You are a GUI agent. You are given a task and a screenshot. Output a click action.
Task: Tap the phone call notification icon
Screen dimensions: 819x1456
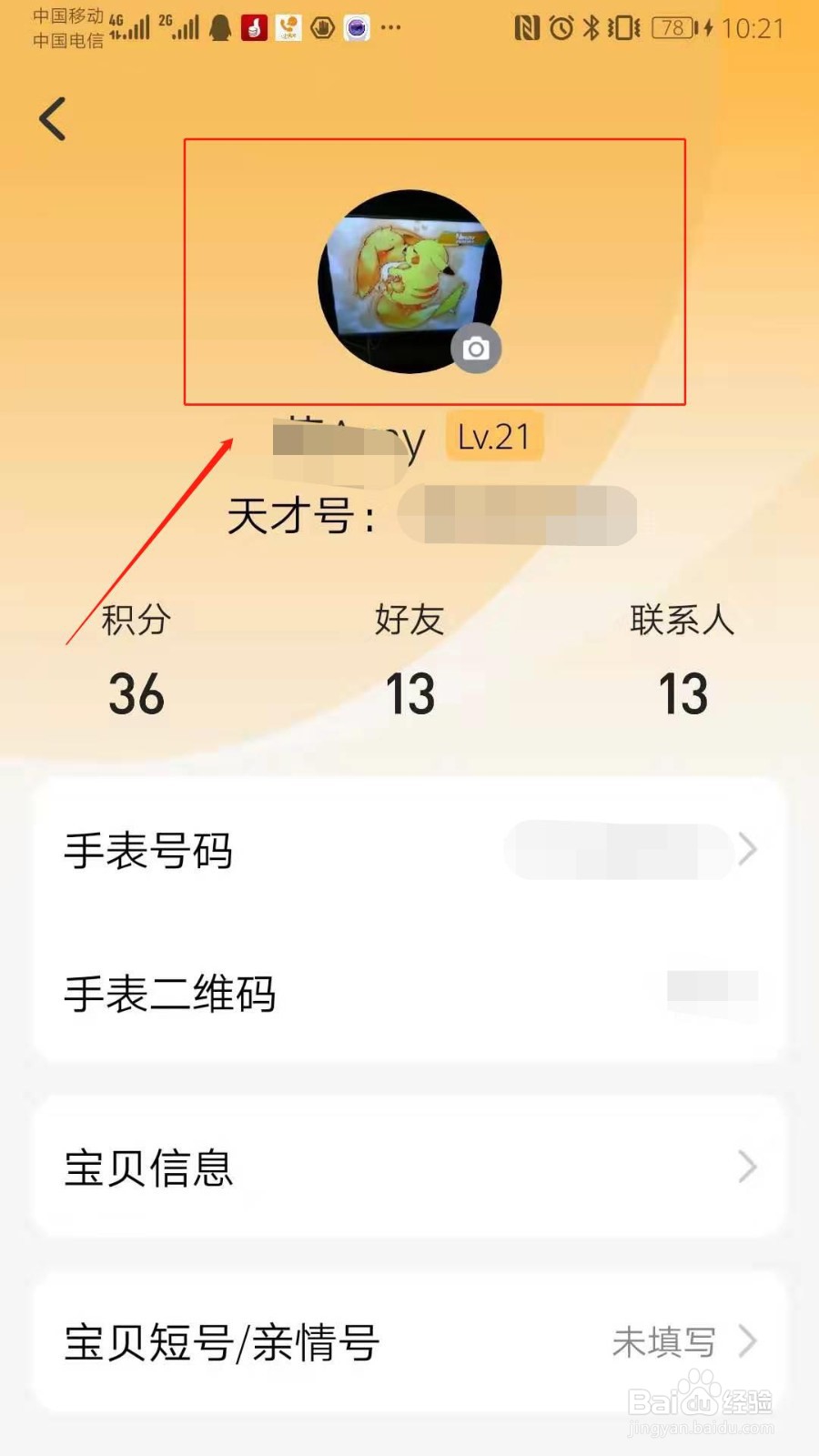(288, 27)
